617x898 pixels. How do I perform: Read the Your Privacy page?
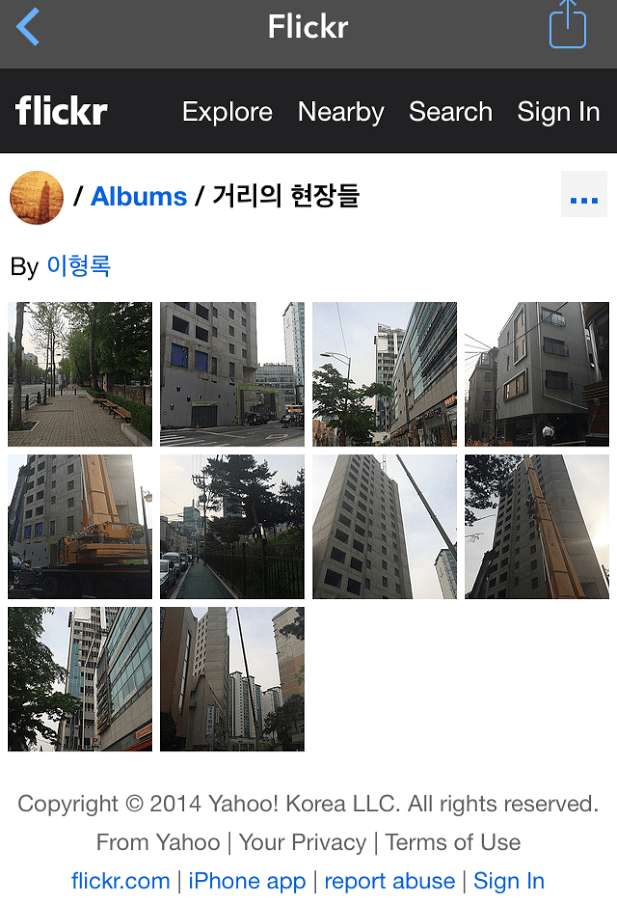click(x=302, y=842)
